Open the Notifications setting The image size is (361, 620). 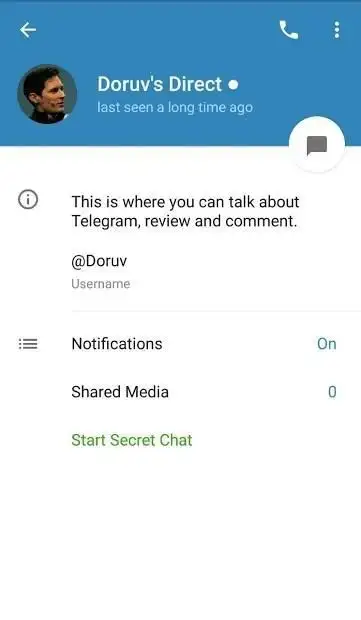click(x=180, y=344)
